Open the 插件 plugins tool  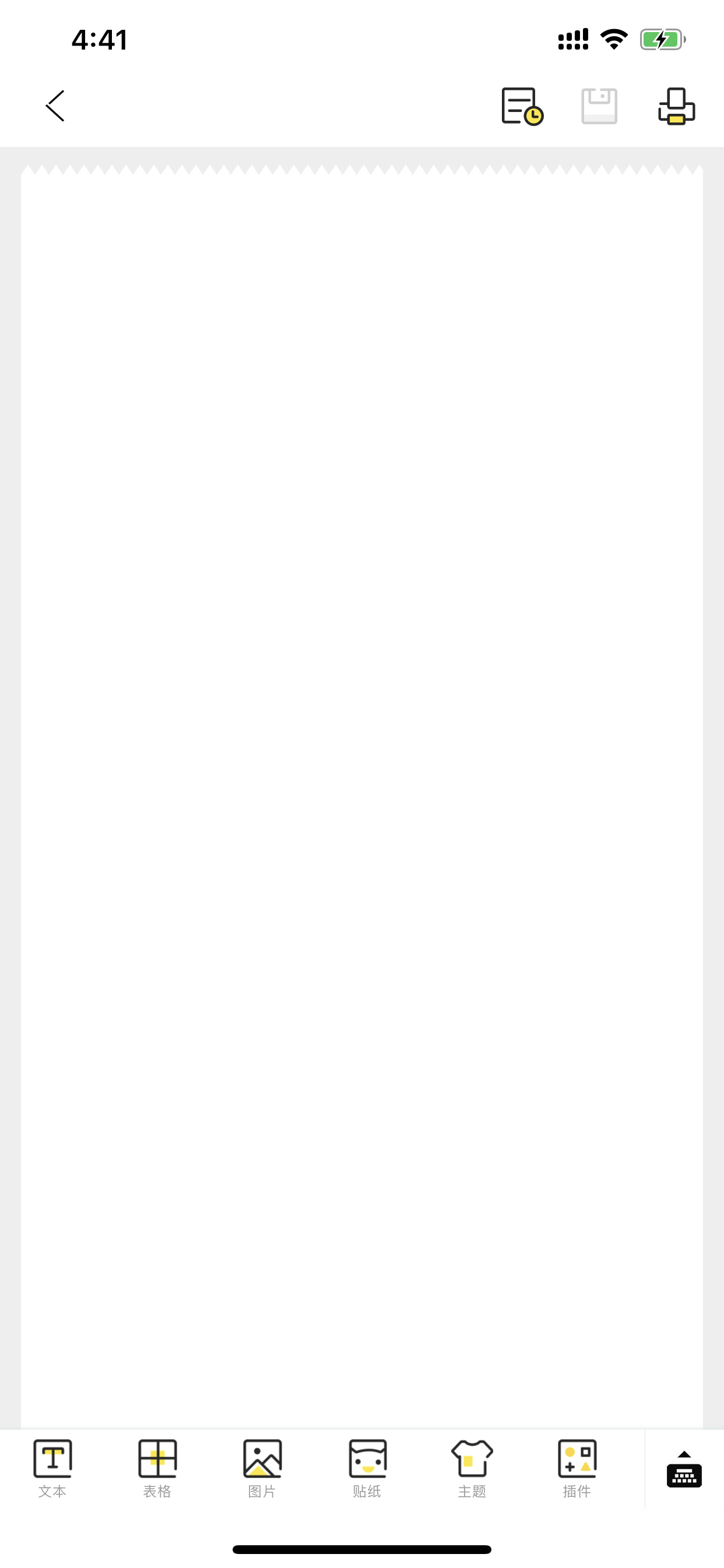(x=577, y=1469)
